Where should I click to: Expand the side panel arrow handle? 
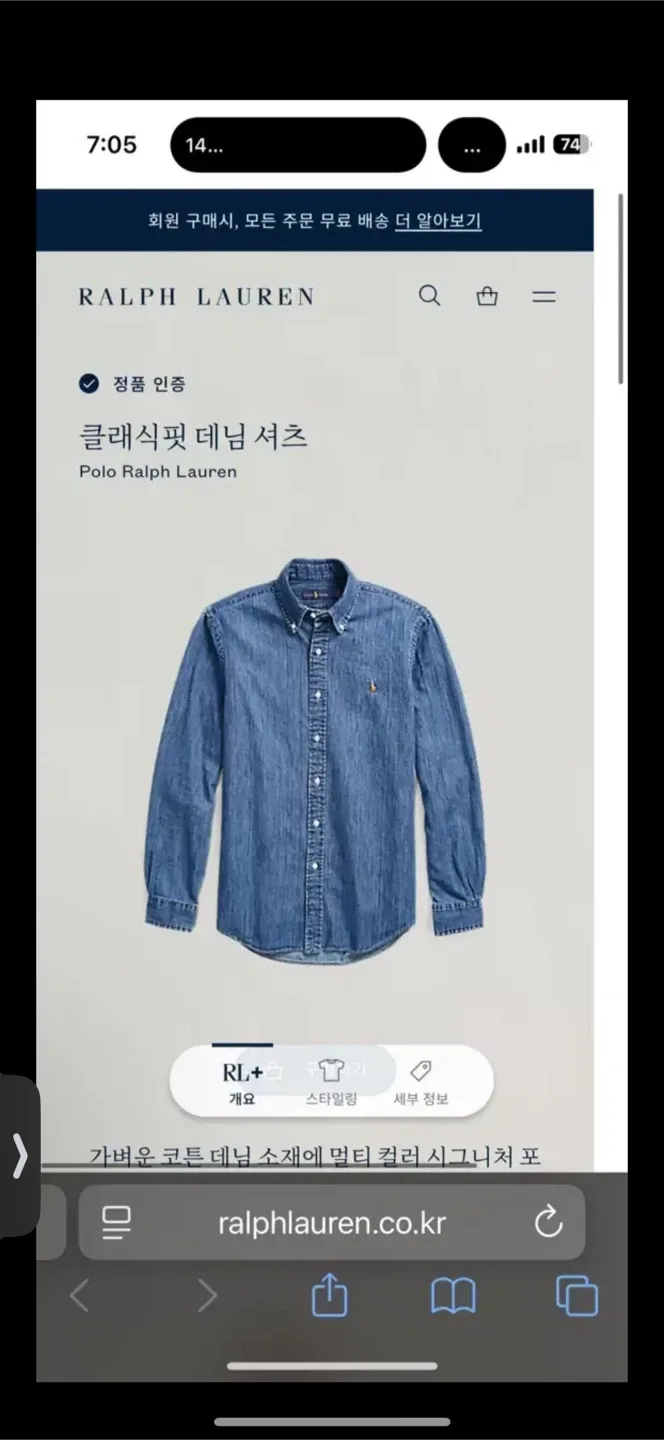tap(20, 1157)
